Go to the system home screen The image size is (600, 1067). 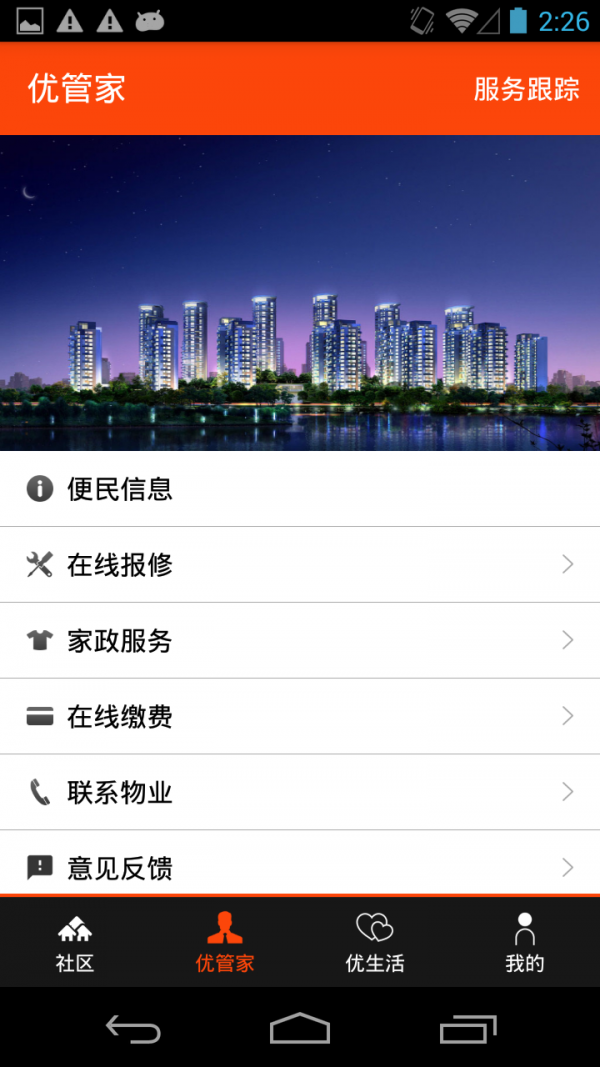click(300, 1028)
